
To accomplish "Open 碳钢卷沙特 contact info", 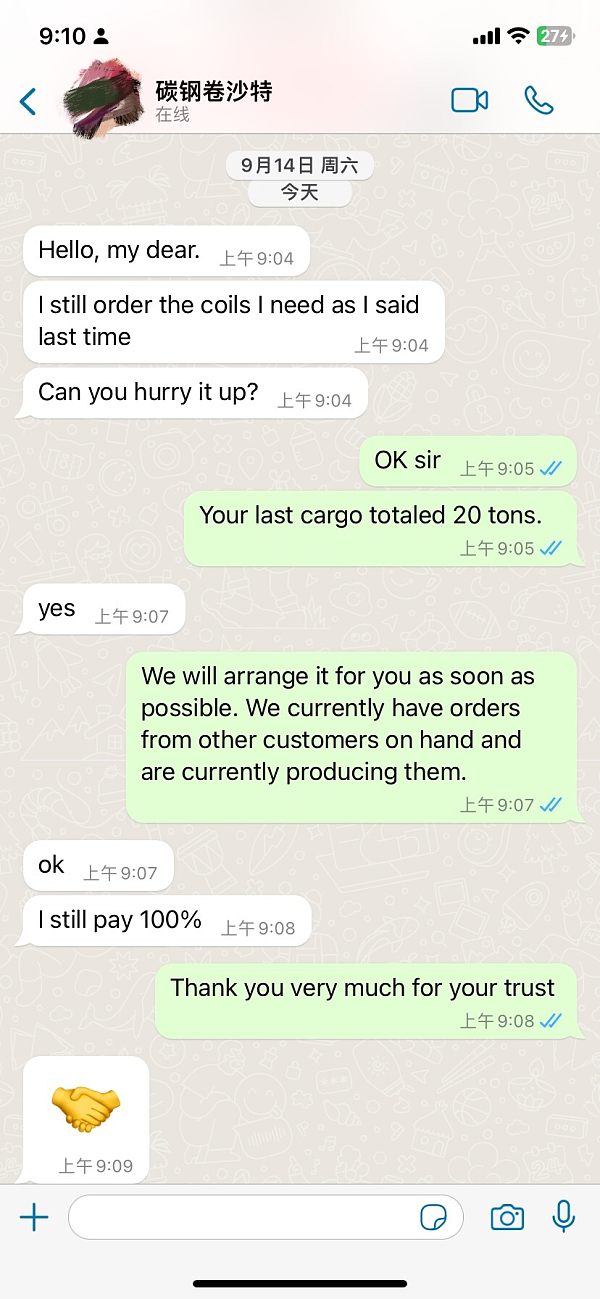I will click(x=213, y=100).
